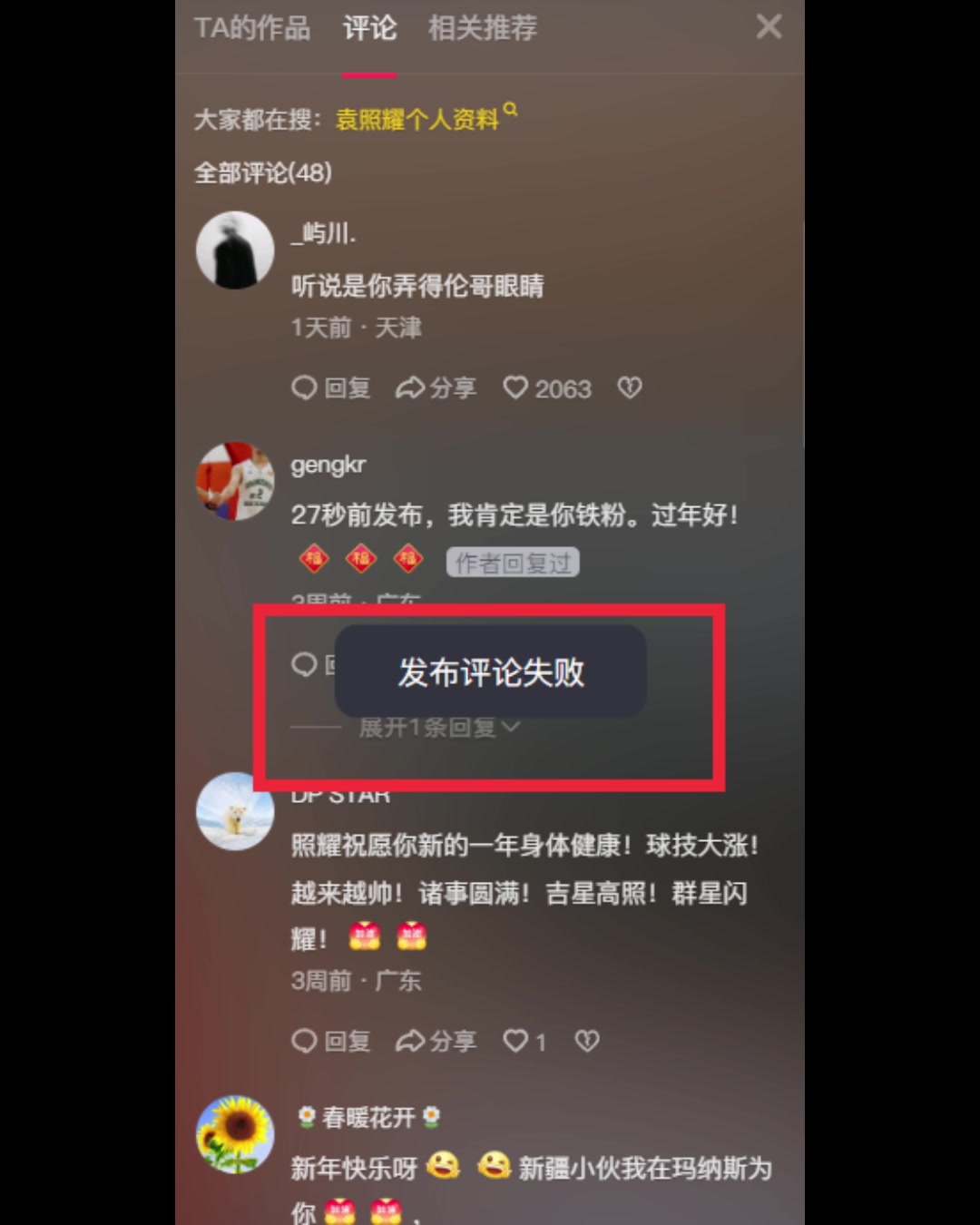Search 袁照耀个人资料 suggestion
980x1225 pixels.
[418, 119]
